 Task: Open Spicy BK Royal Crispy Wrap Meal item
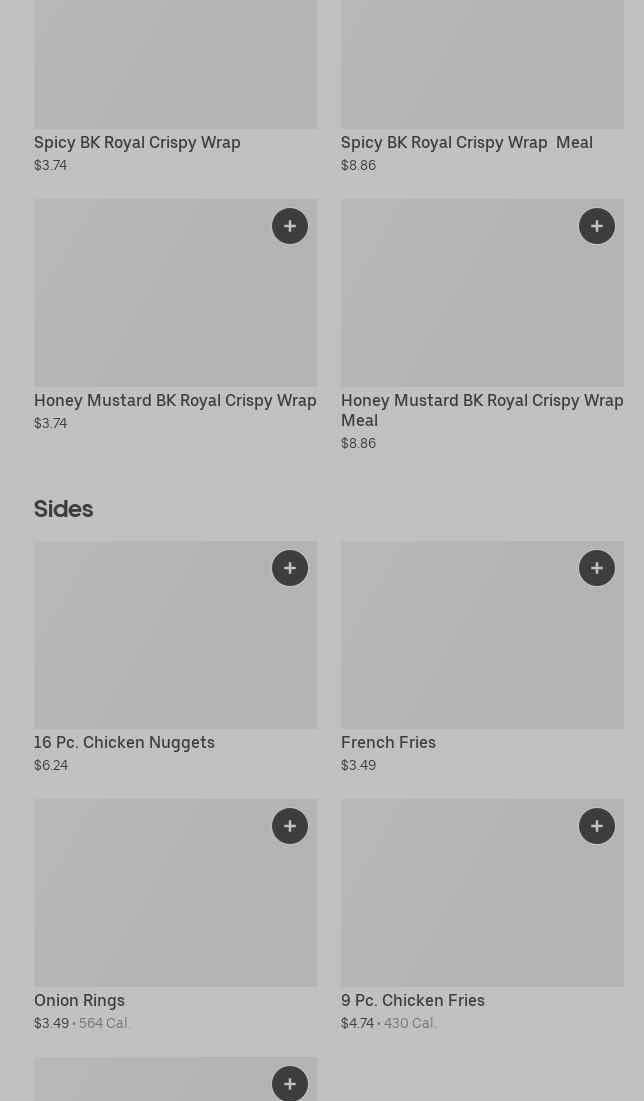click(x=466, y=142)
